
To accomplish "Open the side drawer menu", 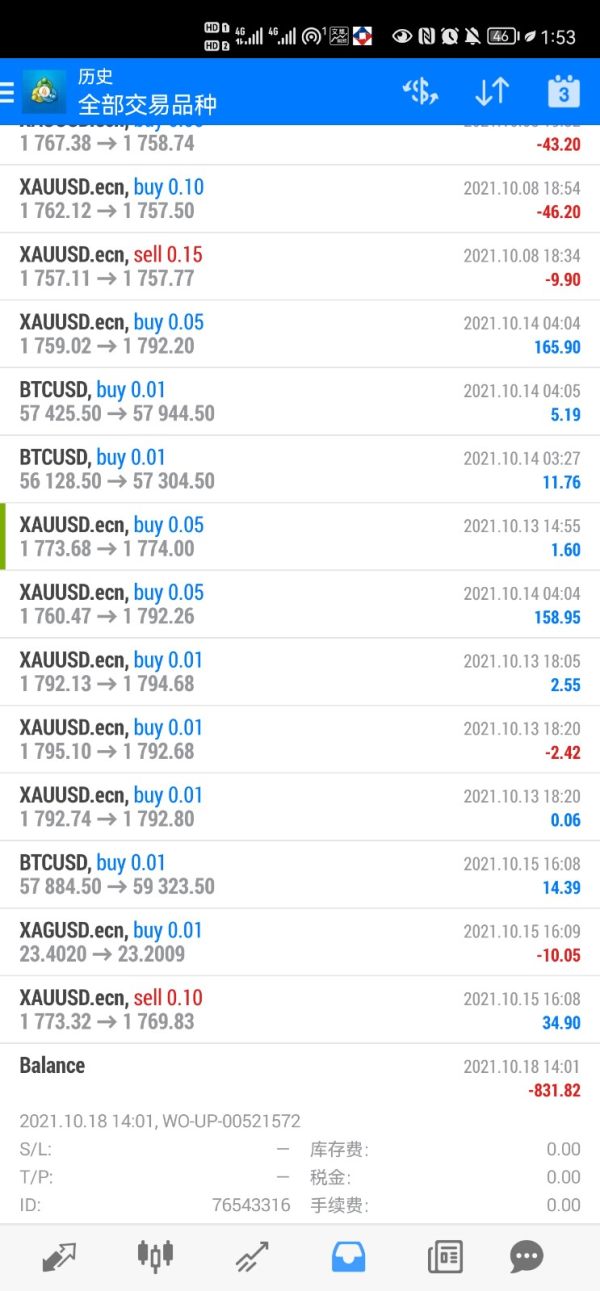I will coord(8,92).
